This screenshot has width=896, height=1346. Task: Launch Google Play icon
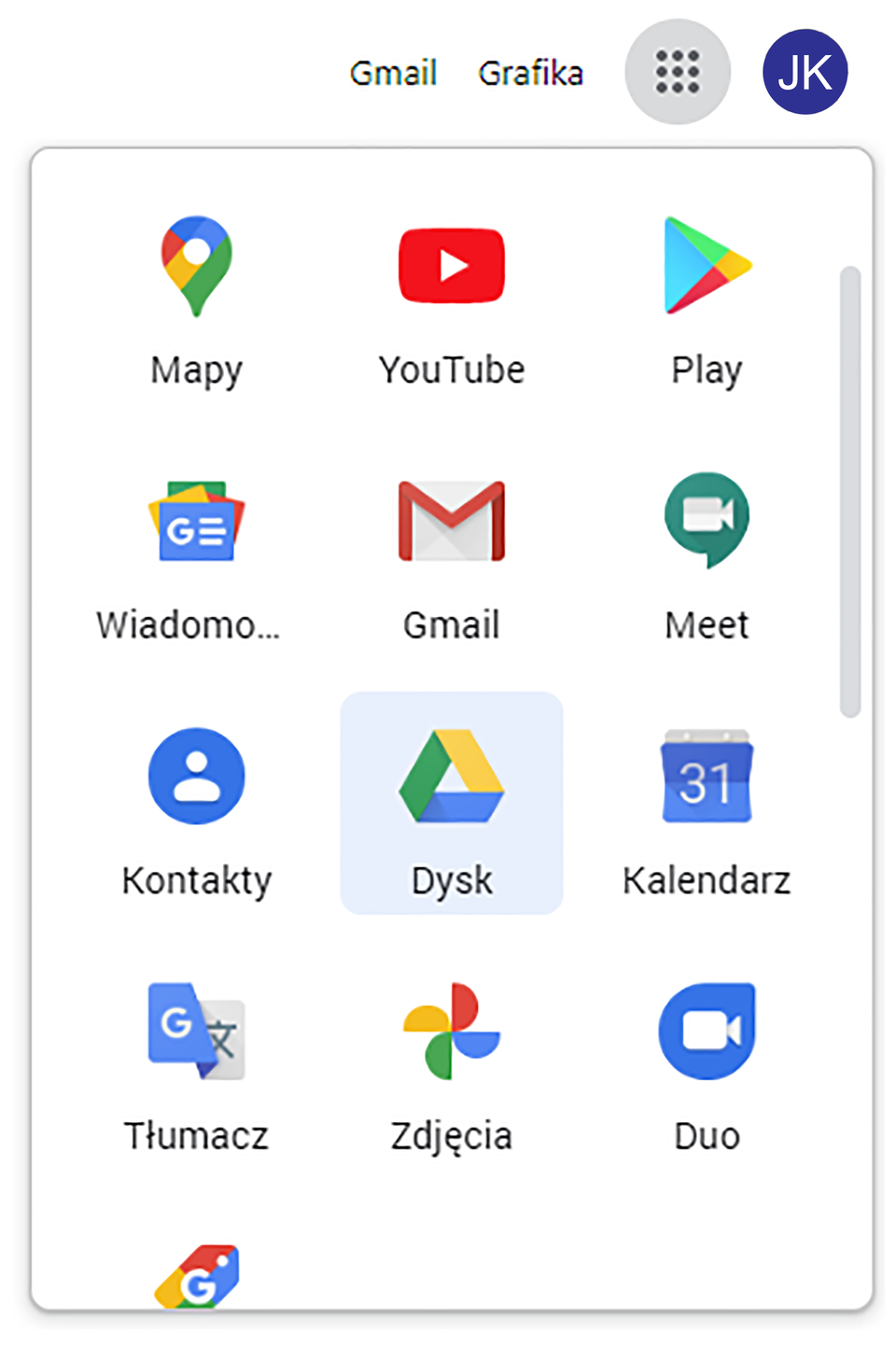coord(707,264)
